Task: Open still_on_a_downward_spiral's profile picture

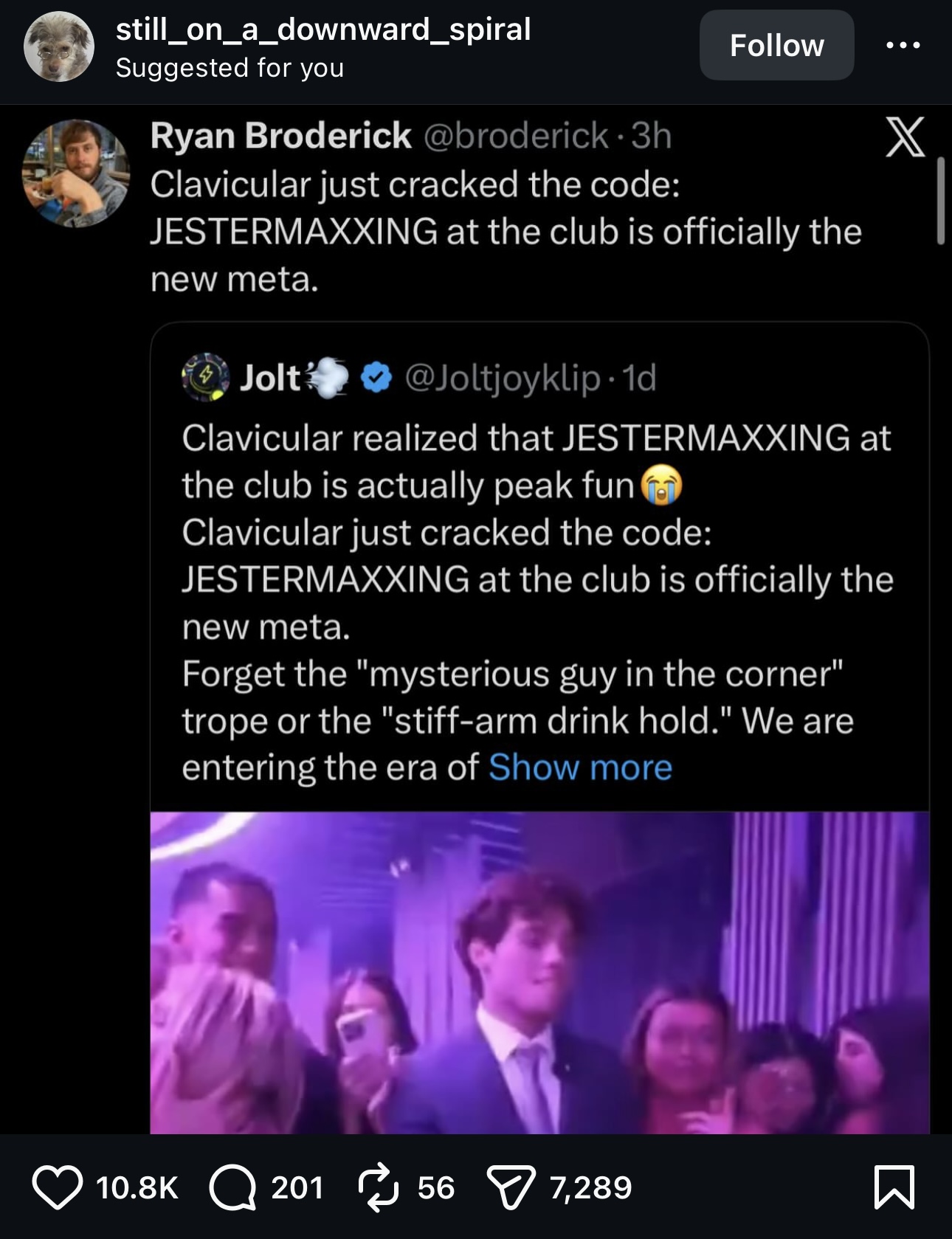Action: pos(59,46)
